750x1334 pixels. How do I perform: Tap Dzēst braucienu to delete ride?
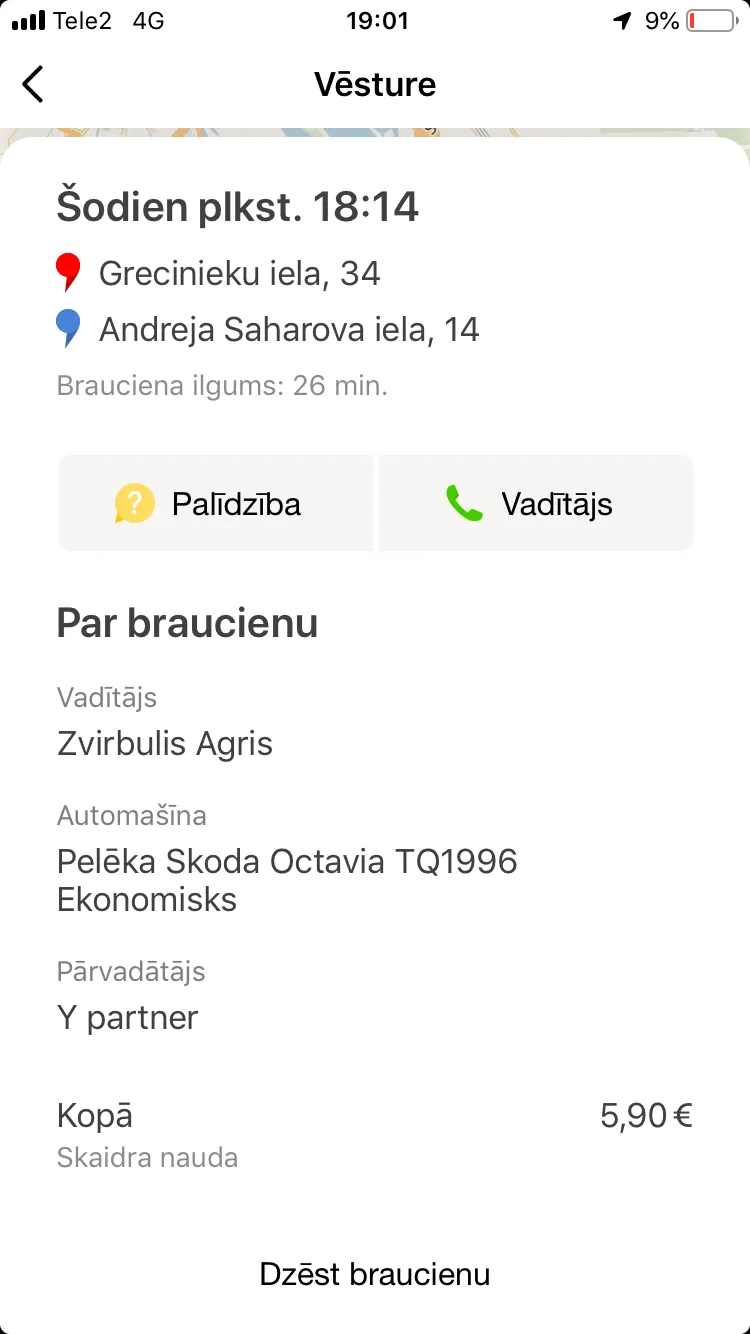(x=375, y=1274)
